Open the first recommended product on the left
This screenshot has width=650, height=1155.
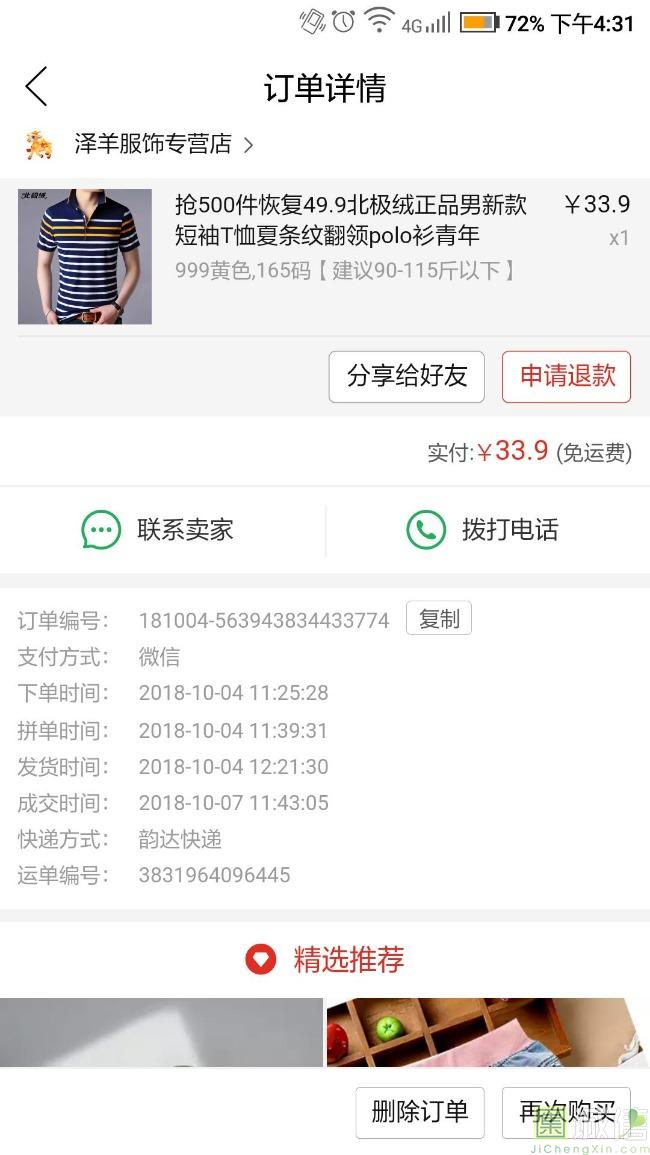click(x=161, y=1032)
